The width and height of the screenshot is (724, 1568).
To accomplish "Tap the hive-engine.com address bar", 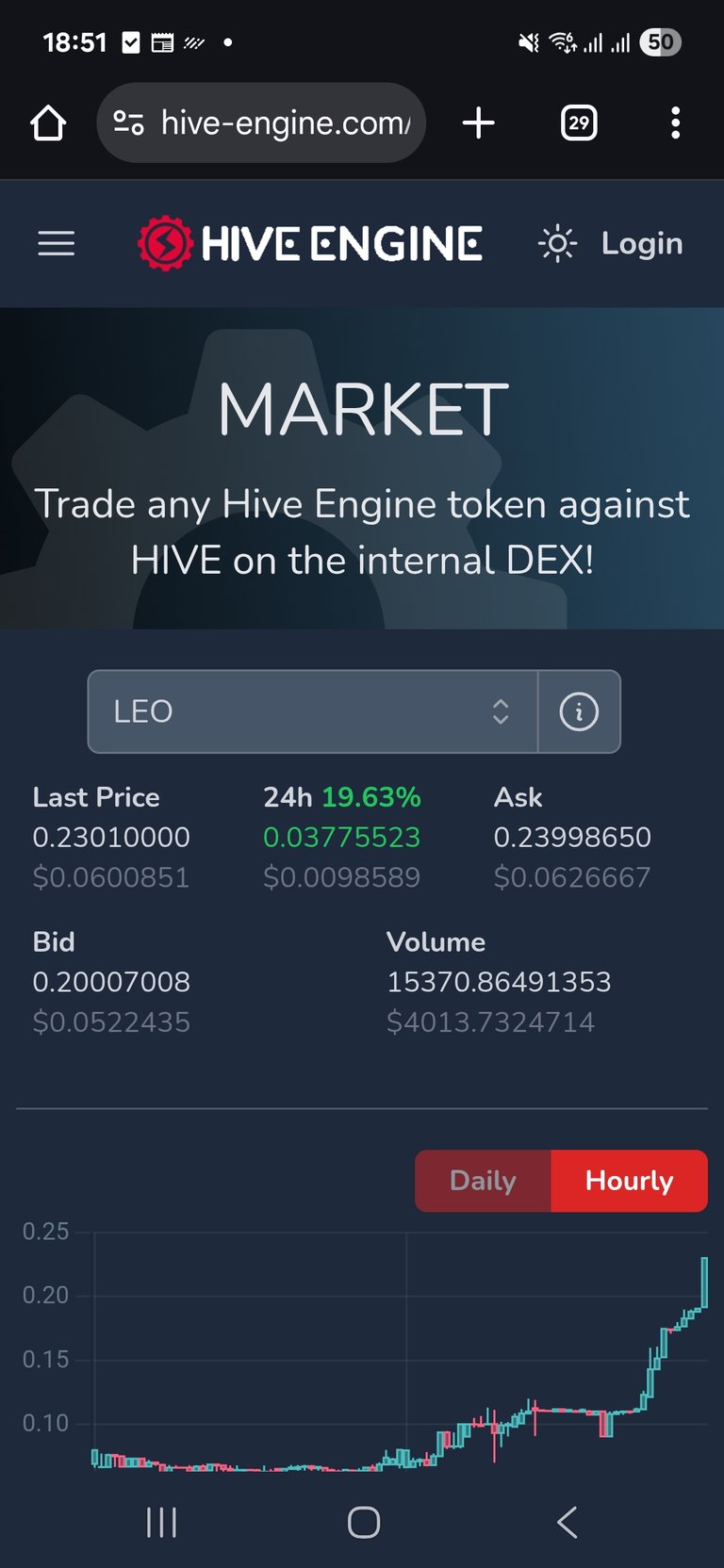I will tap(261, 122).
